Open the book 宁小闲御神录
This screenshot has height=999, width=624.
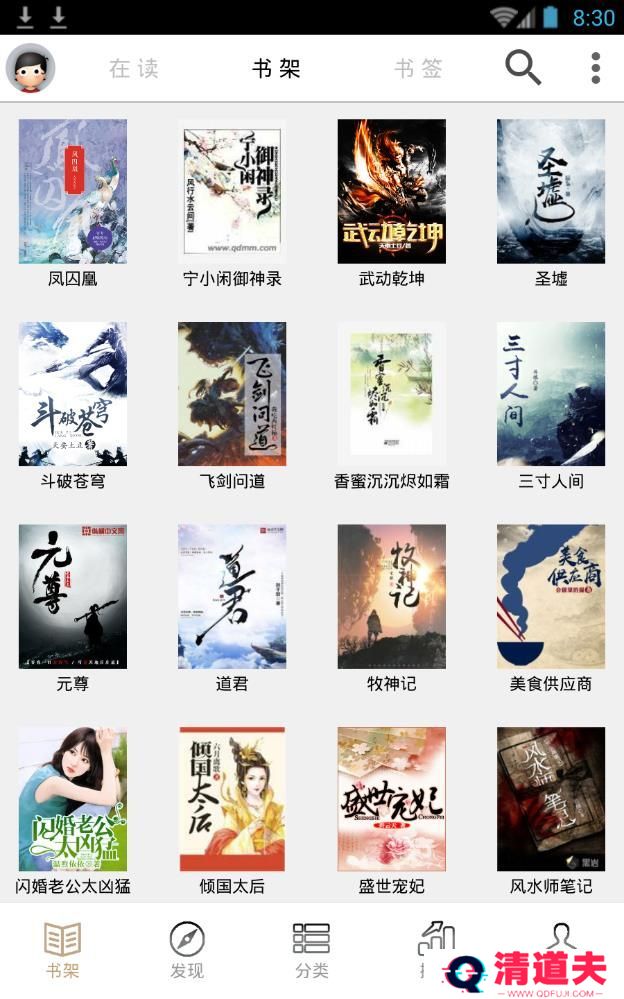[x=232, y=192]
